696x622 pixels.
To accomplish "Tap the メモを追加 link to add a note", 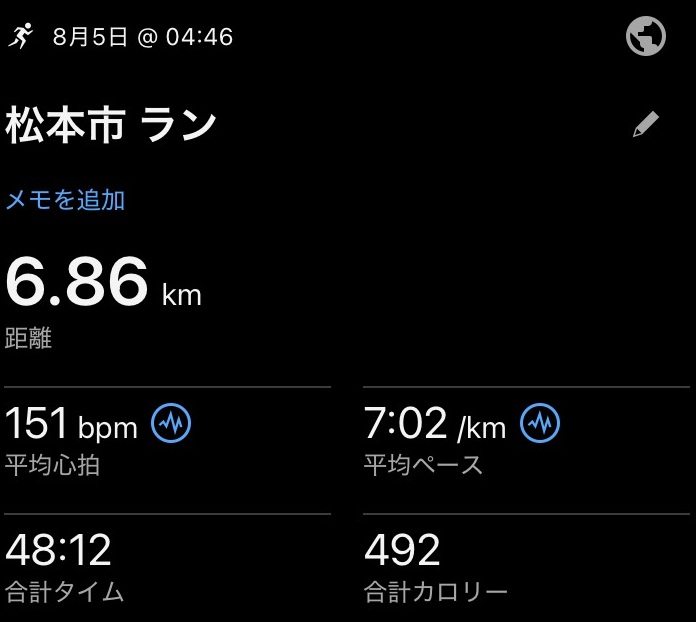I will pos(65,200).
